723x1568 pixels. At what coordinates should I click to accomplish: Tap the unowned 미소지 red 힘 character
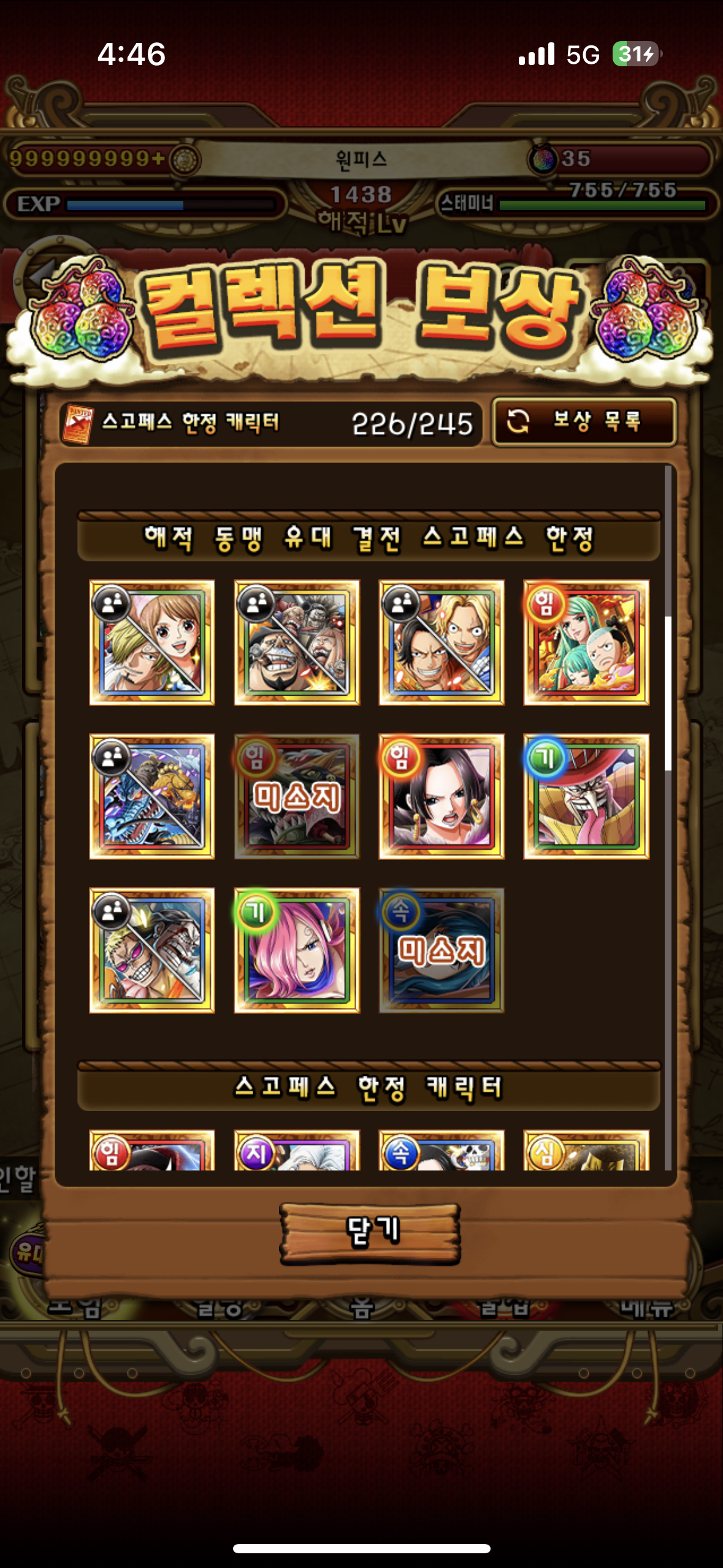297,796
